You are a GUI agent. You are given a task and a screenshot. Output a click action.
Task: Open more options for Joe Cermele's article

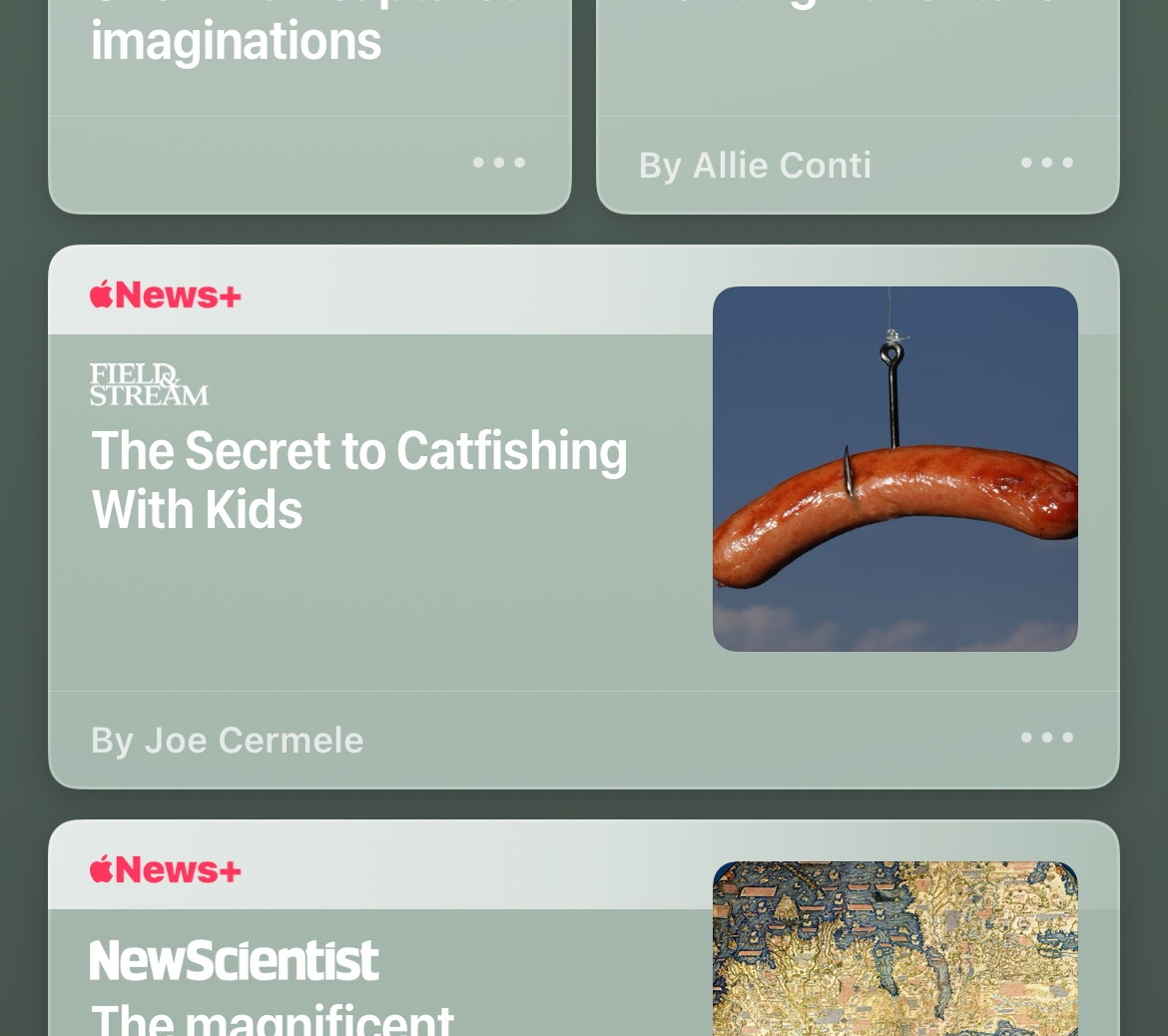(1046, 739)
